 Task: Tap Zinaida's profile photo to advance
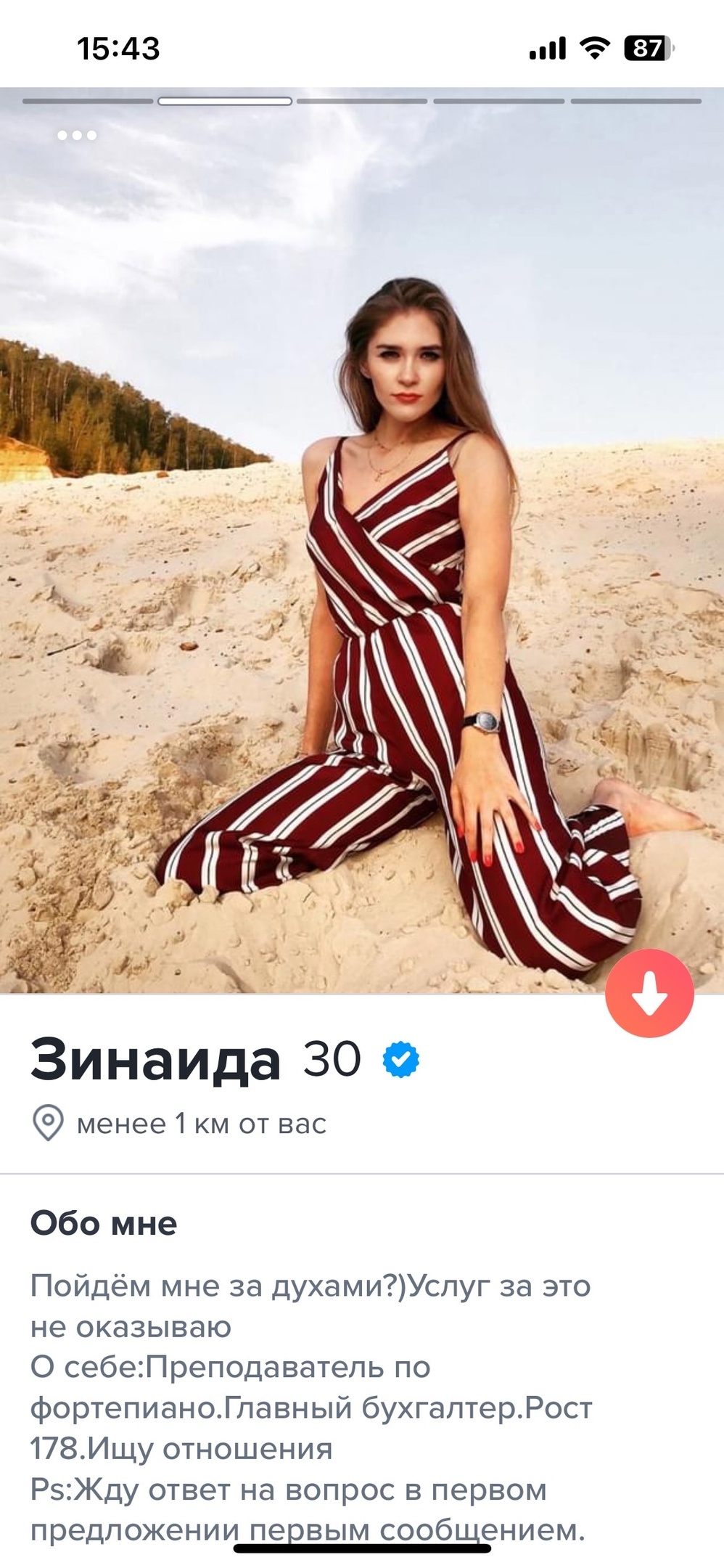362,540
